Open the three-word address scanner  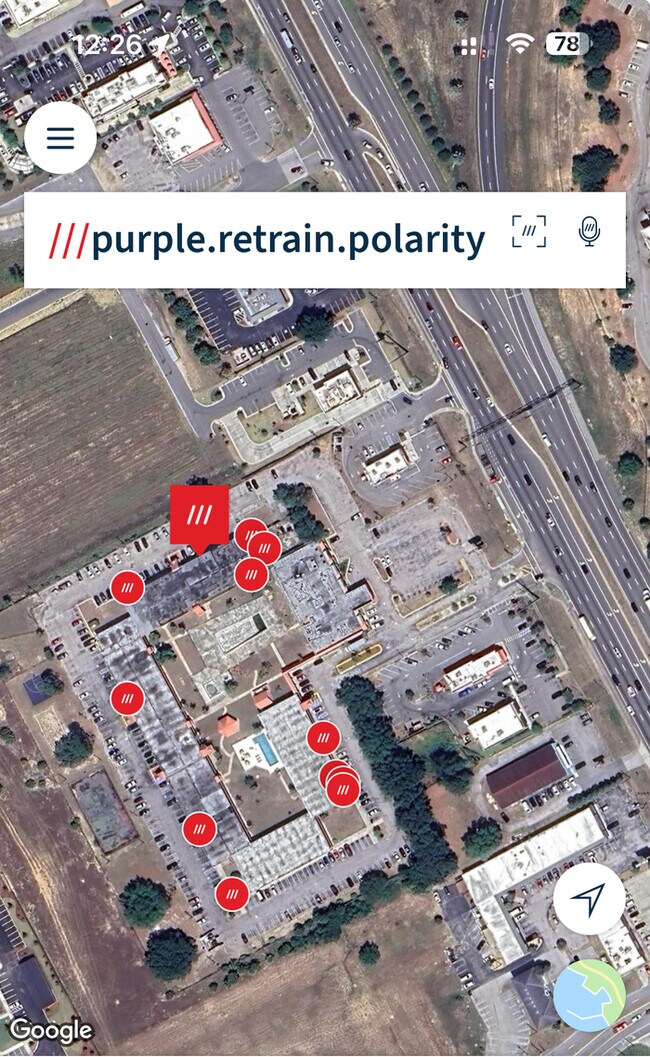[x=529, y=232]
